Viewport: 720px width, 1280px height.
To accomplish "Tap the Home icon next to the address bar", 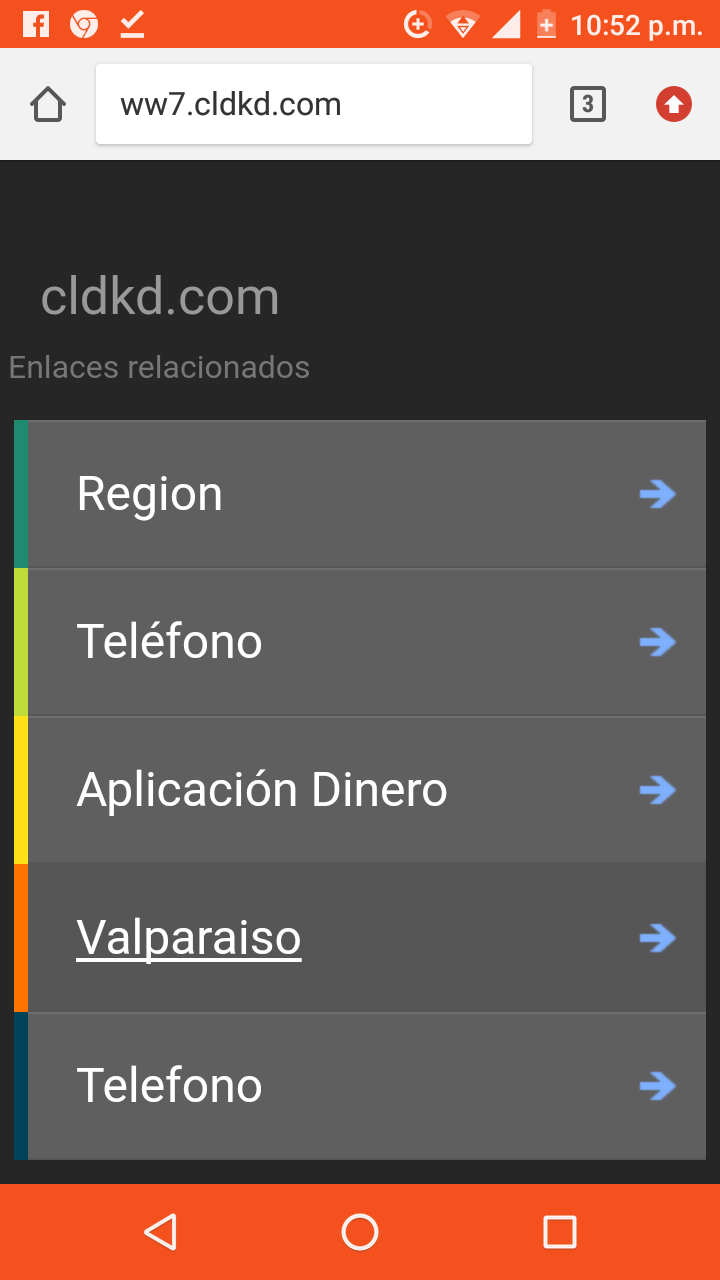I will click(47, 103).
